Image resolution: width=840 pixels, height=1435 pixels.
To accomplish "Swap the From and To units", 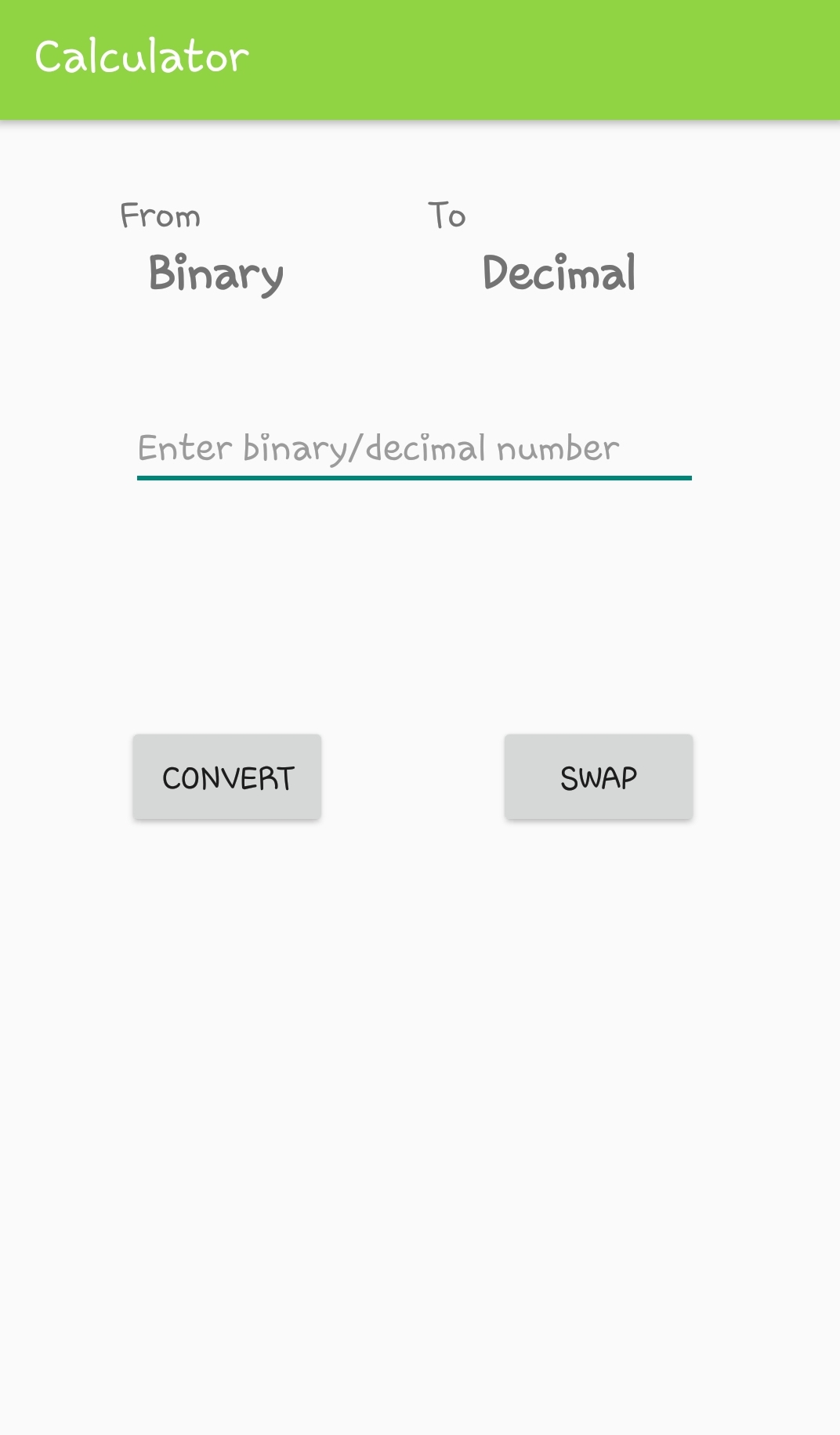I will point(599,777).
